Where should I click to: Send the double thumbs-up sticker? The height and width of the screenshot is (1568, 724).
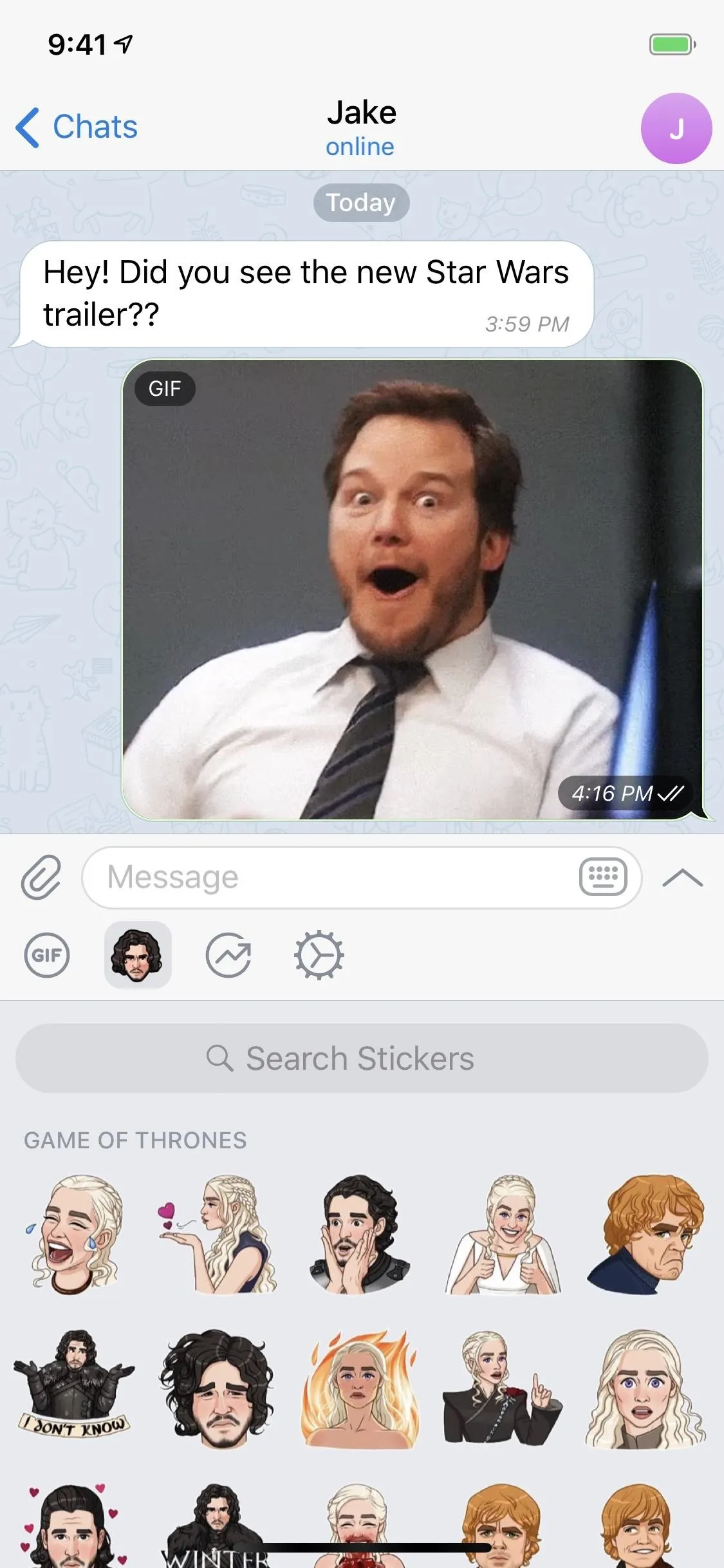click(503, 1235)
